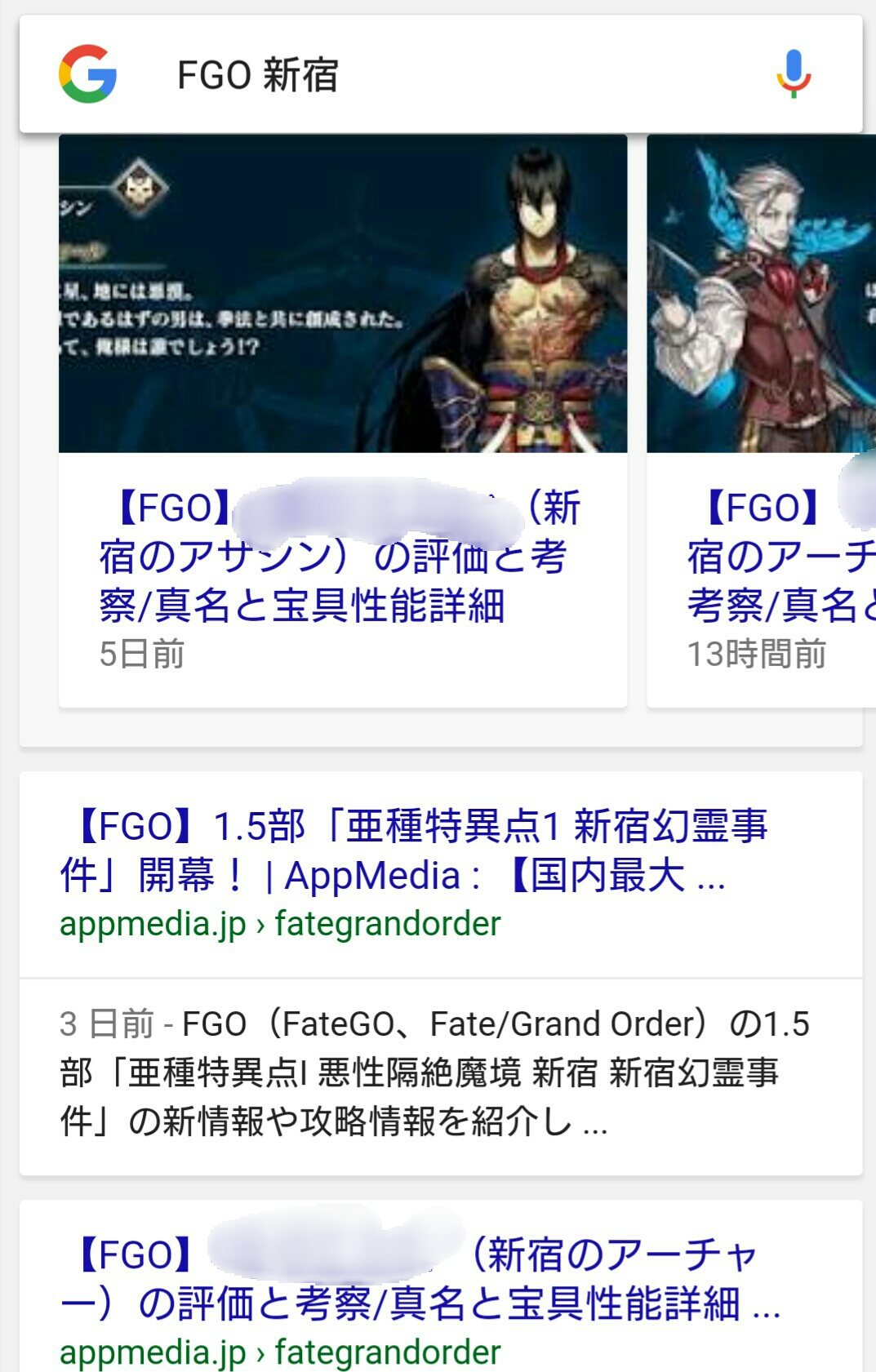Open the 新宿のアサシン article card
The image size is (876, 1372).
tap(343, 555)
